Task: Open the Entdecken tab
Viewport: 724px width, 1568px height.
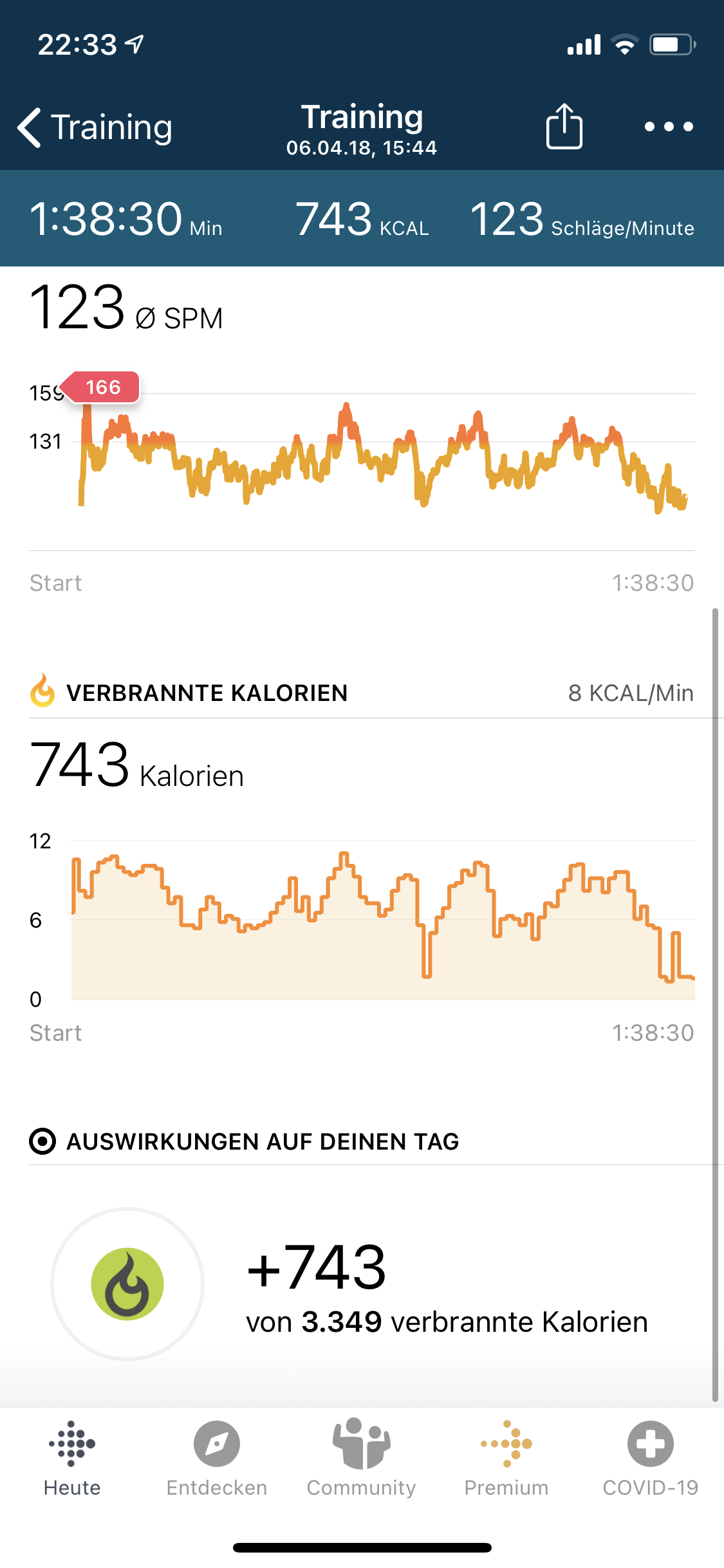Action: (217, 1458)
